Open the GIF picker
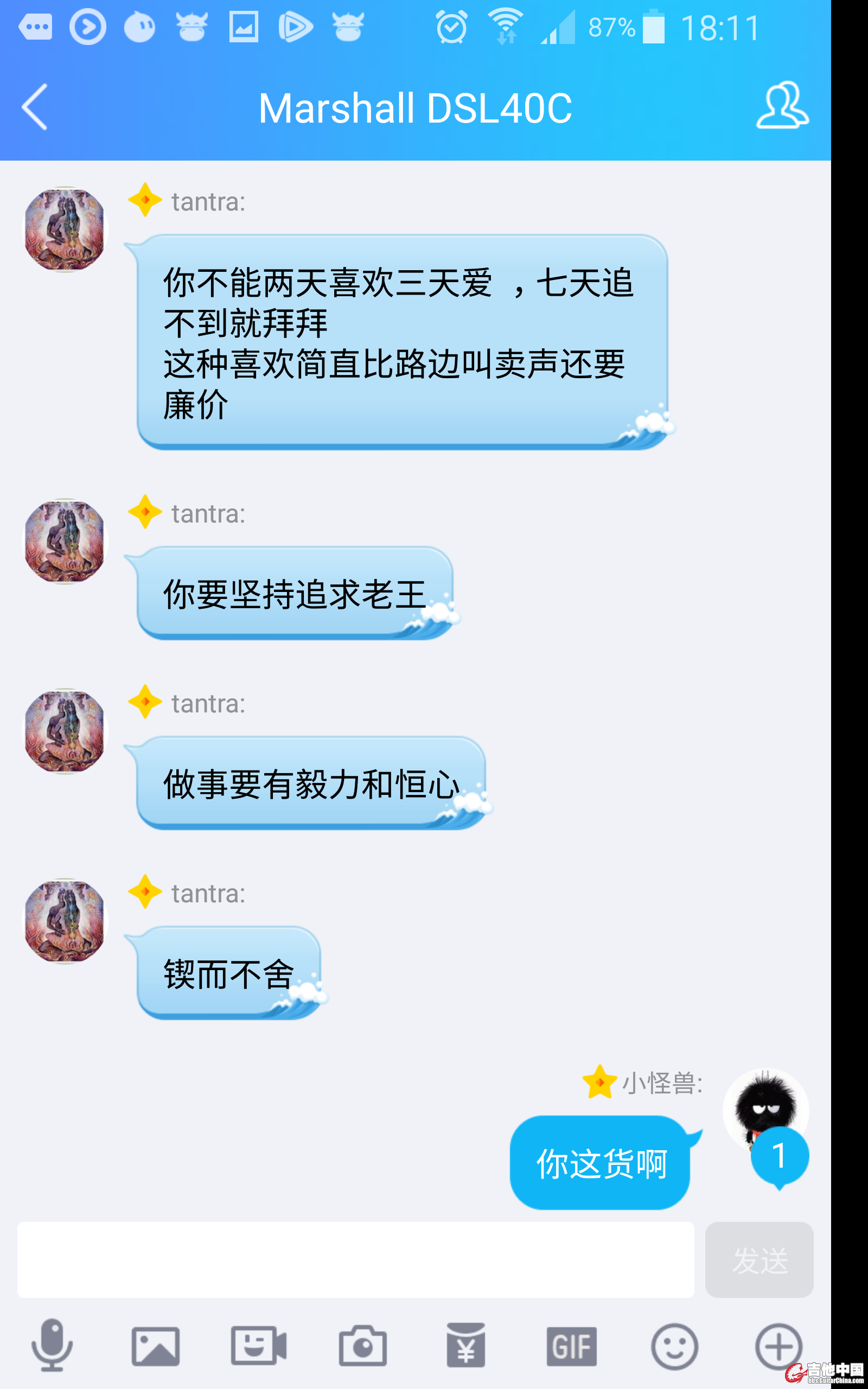 click(x=571, y=1346)
